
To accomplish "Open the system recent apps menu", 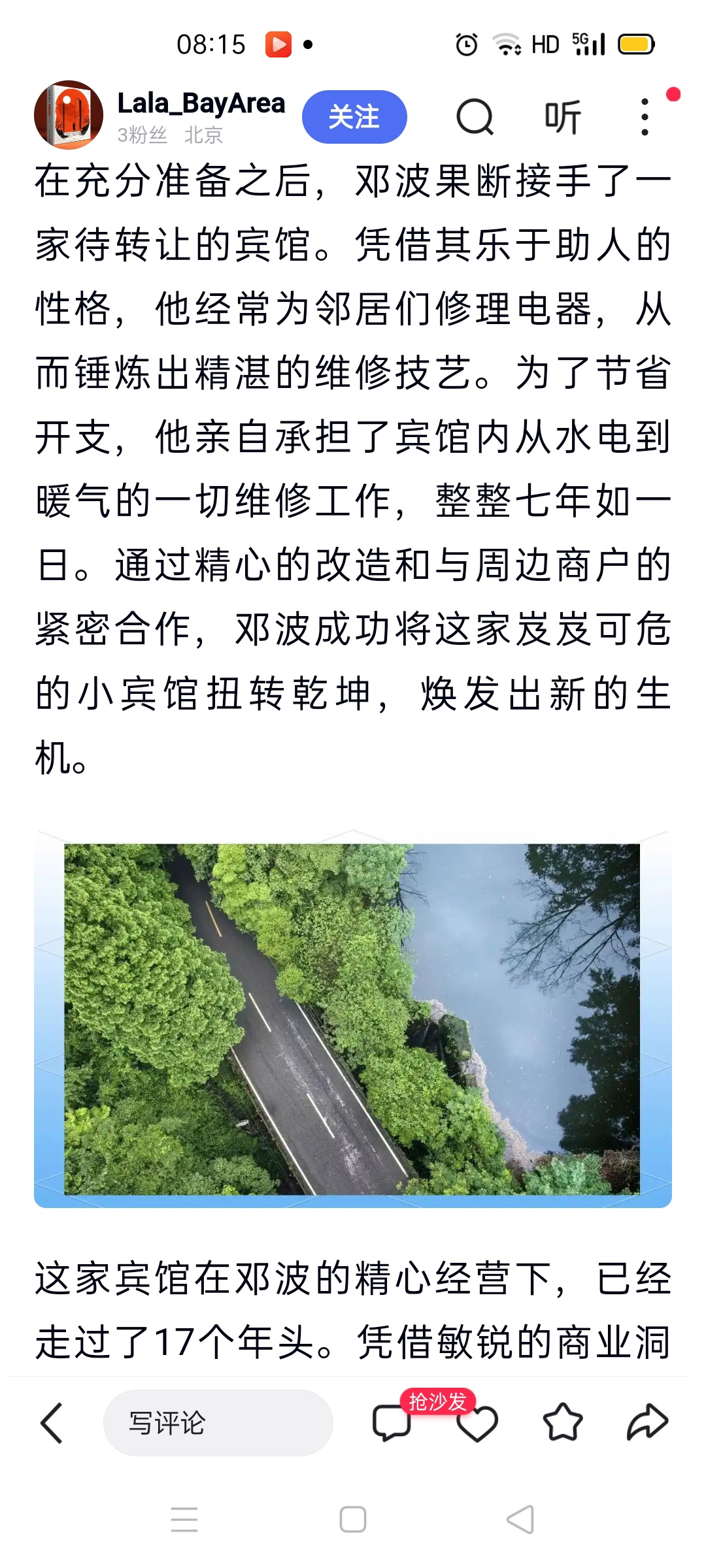I will [x=184, y=1520].
